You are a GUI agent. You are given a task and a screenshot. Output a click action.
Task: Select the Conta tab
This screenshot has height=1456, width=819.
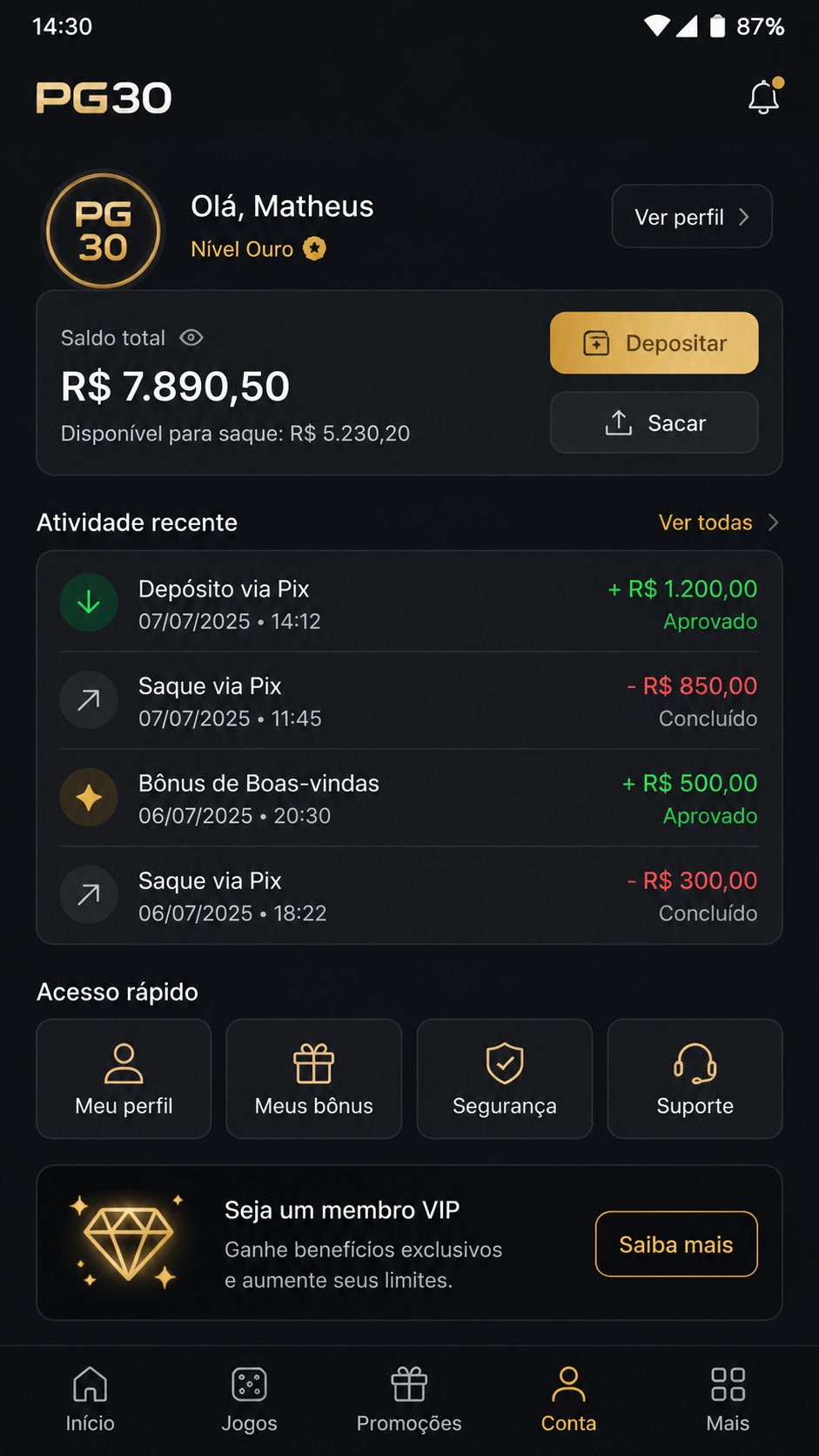pos(568,1399)
